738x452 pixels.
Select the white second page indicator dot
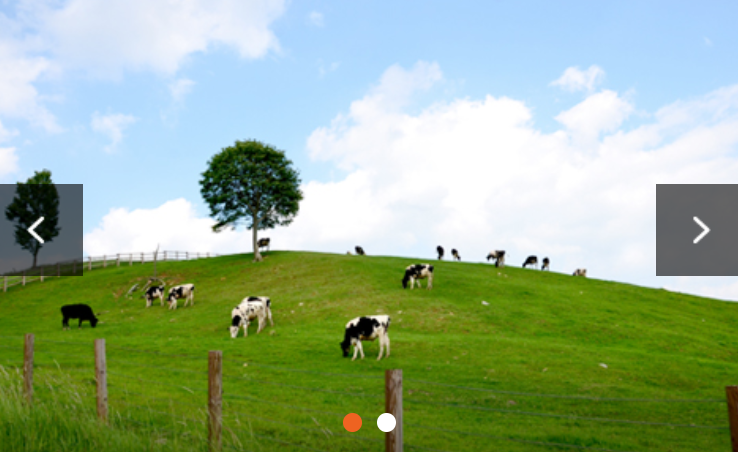(386, 422)
